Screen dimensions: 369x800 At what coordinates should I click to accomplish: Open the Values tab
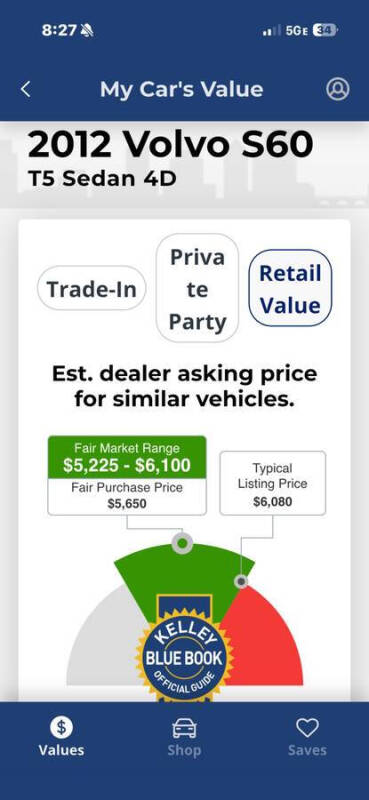(x=61, y=737)
